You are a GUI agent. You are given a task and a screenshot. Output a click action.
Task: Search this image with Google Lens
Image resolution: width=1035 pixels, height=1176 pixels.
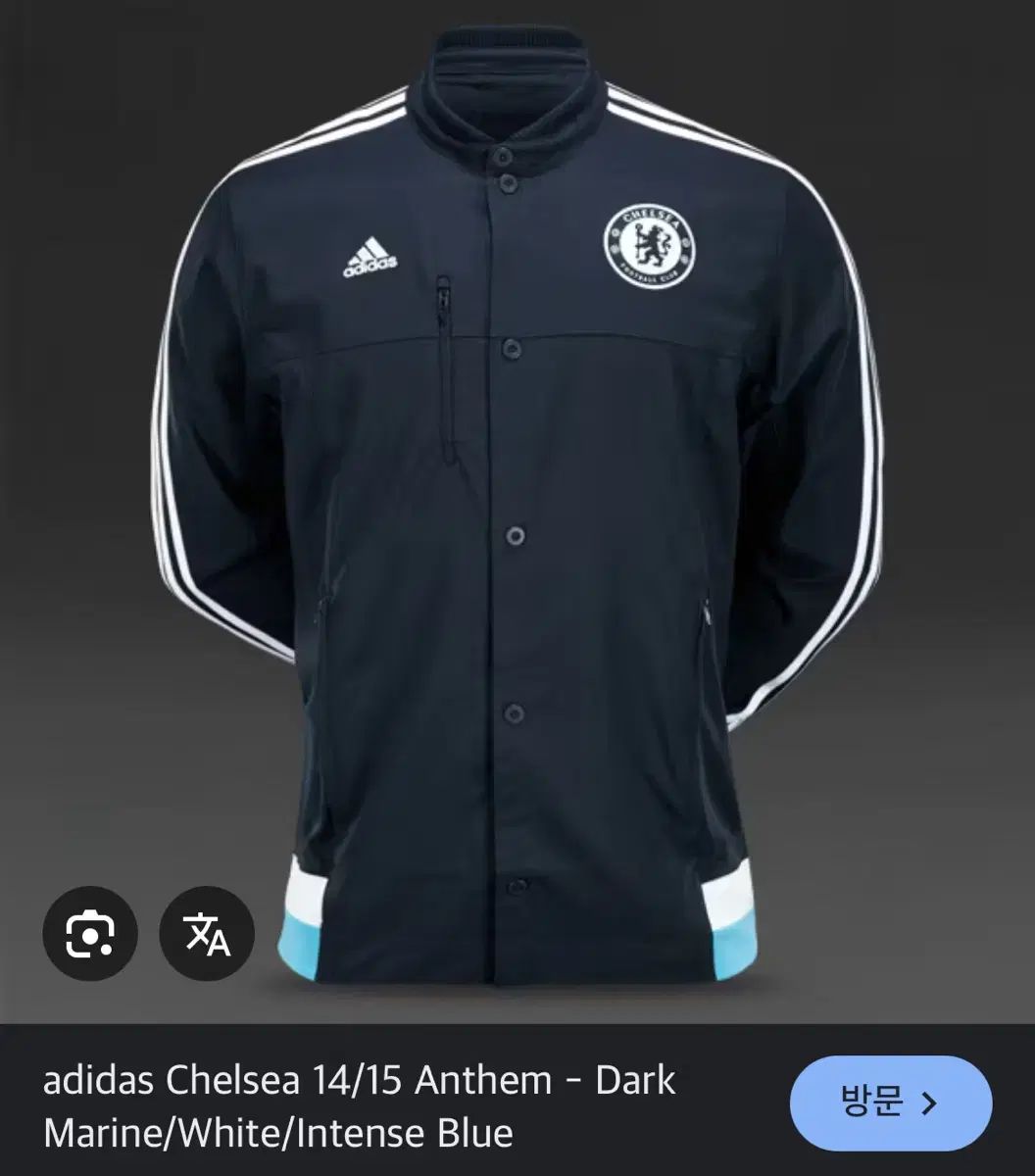[x=90, y=933]
